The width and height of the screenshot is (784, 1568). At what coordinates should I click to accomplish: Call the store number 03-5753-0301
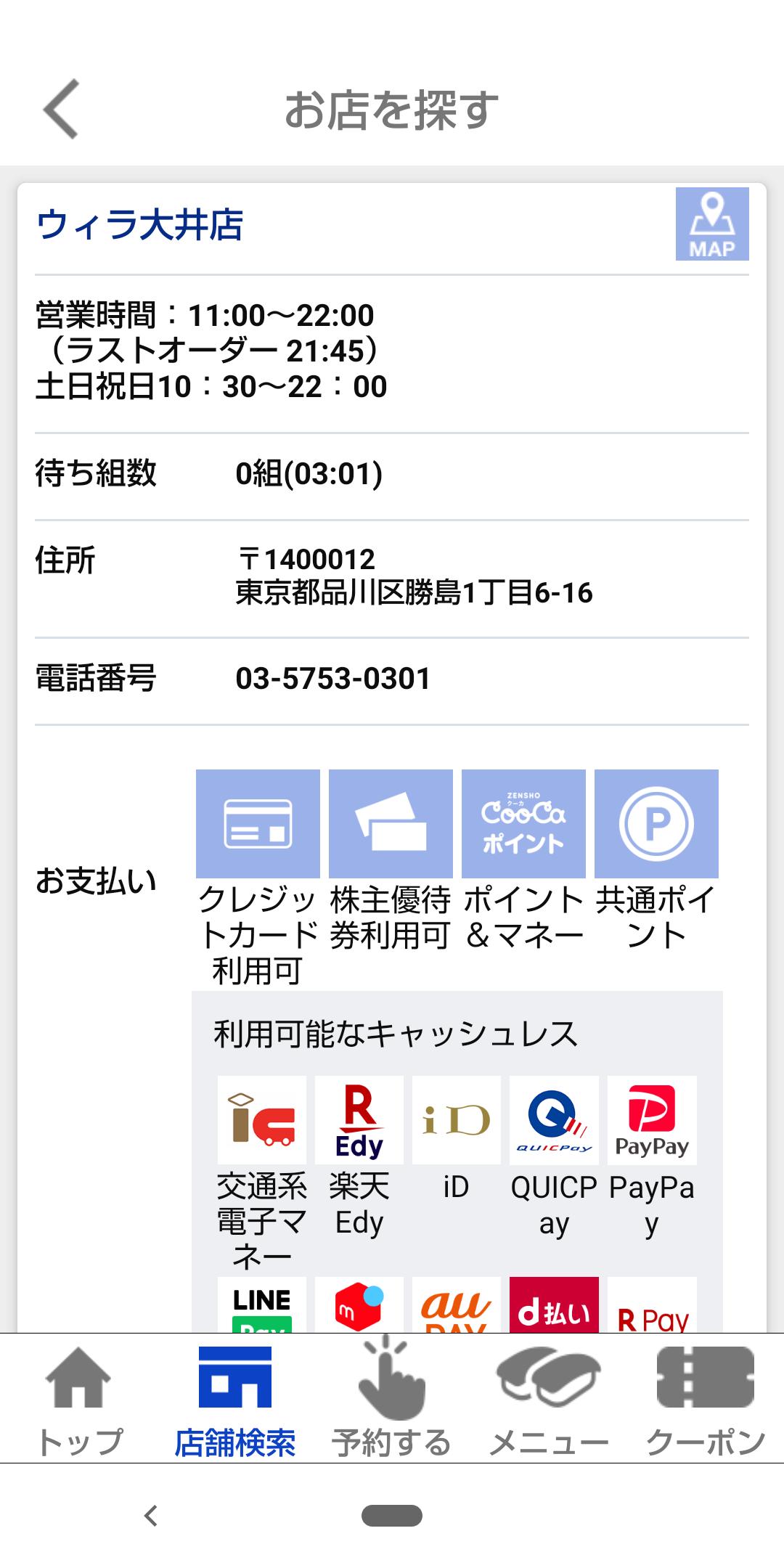[x=332, y=679]
